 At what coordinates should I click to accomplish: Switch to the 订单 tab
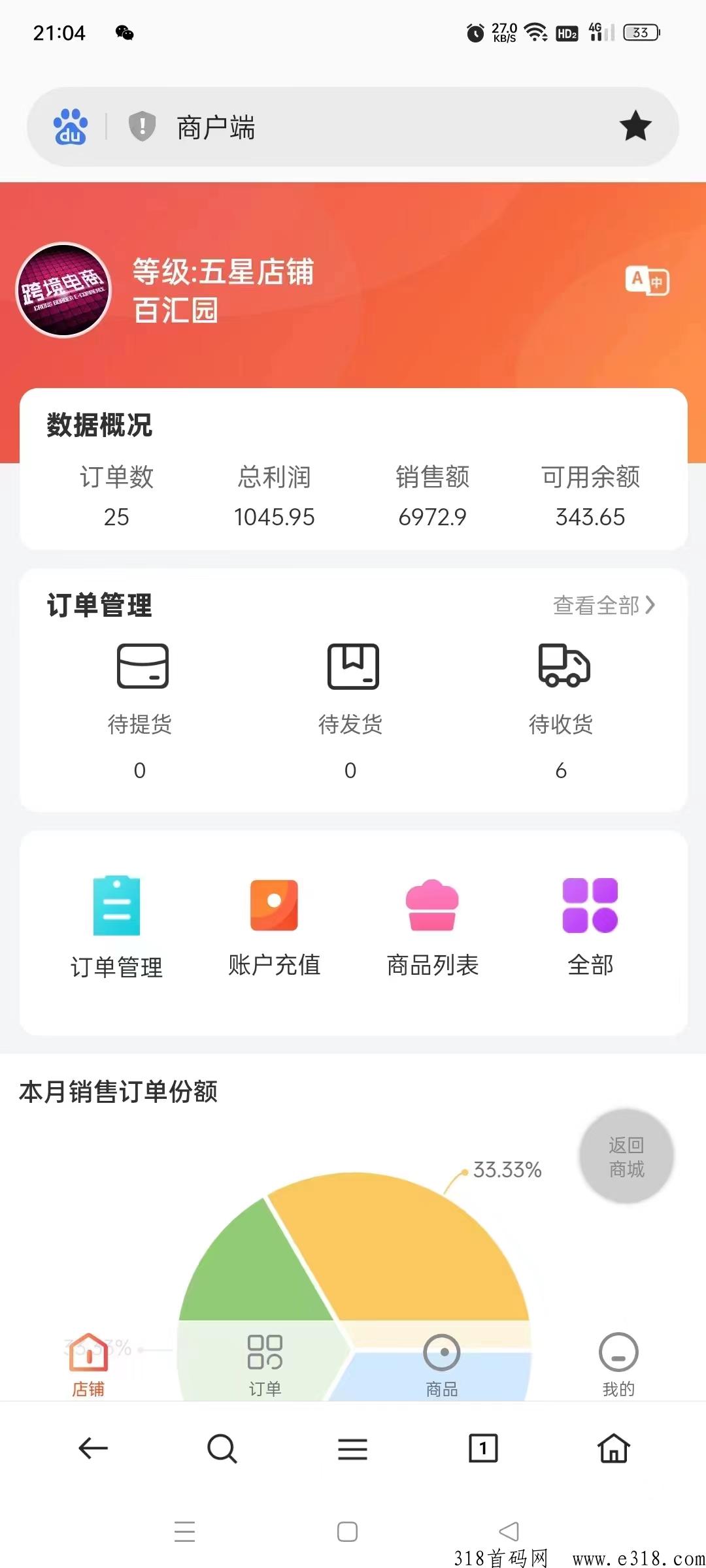click(265, 1365)
